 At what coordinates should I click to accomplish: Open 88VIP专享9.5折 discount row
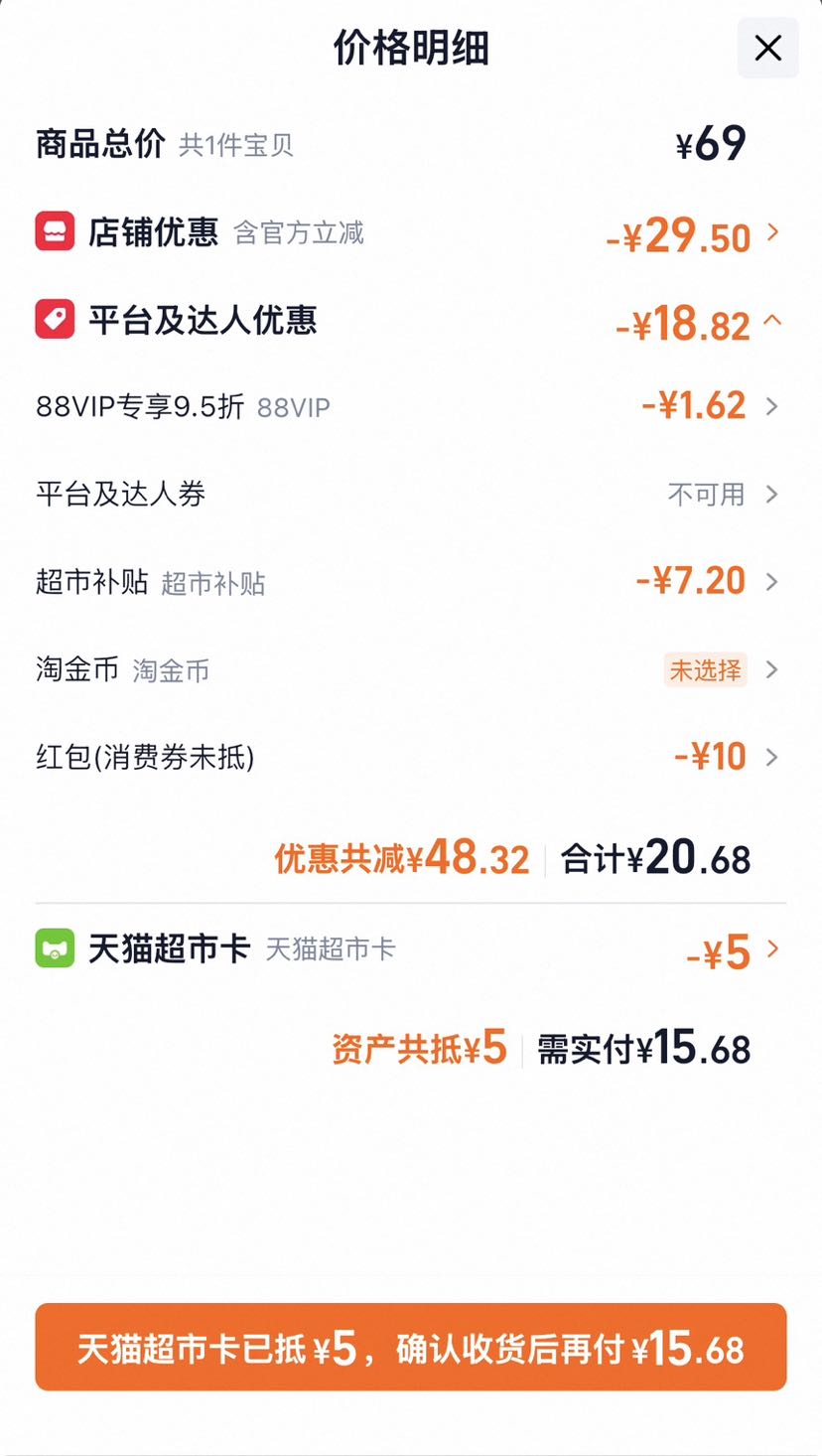[410, 406]
